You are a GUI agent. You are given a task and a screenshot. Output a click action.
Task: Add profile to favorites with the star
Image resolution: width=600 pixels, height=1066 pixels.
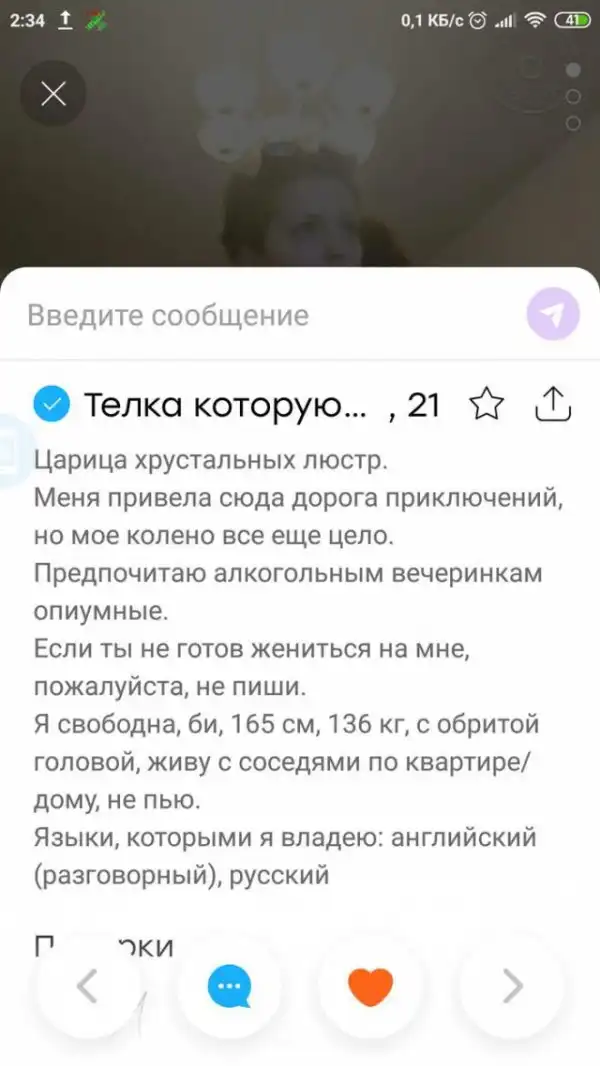coord(486,404)
